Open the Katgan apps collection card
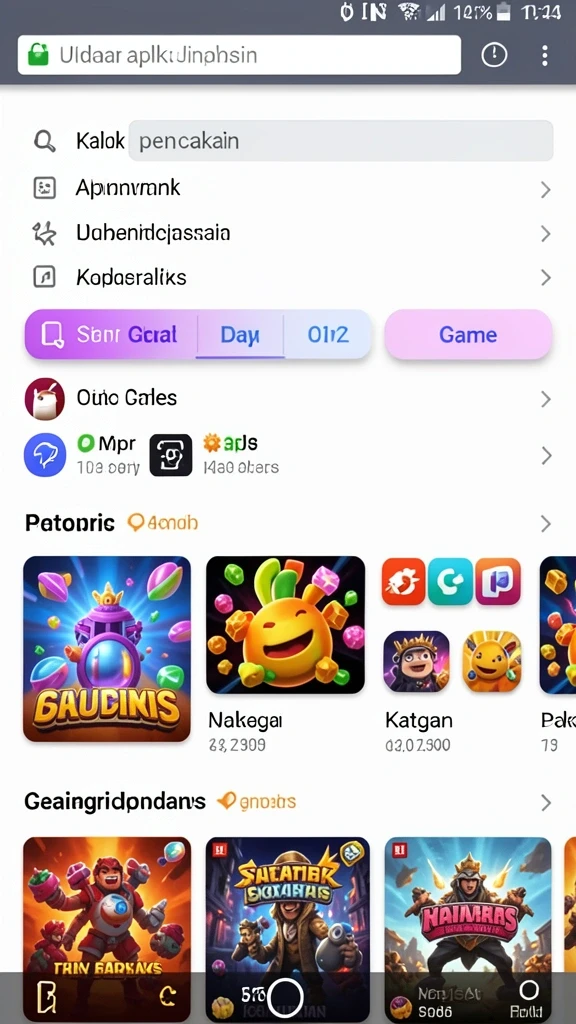This screenshot has width=576, height=1024. click(x=452, y=654)
